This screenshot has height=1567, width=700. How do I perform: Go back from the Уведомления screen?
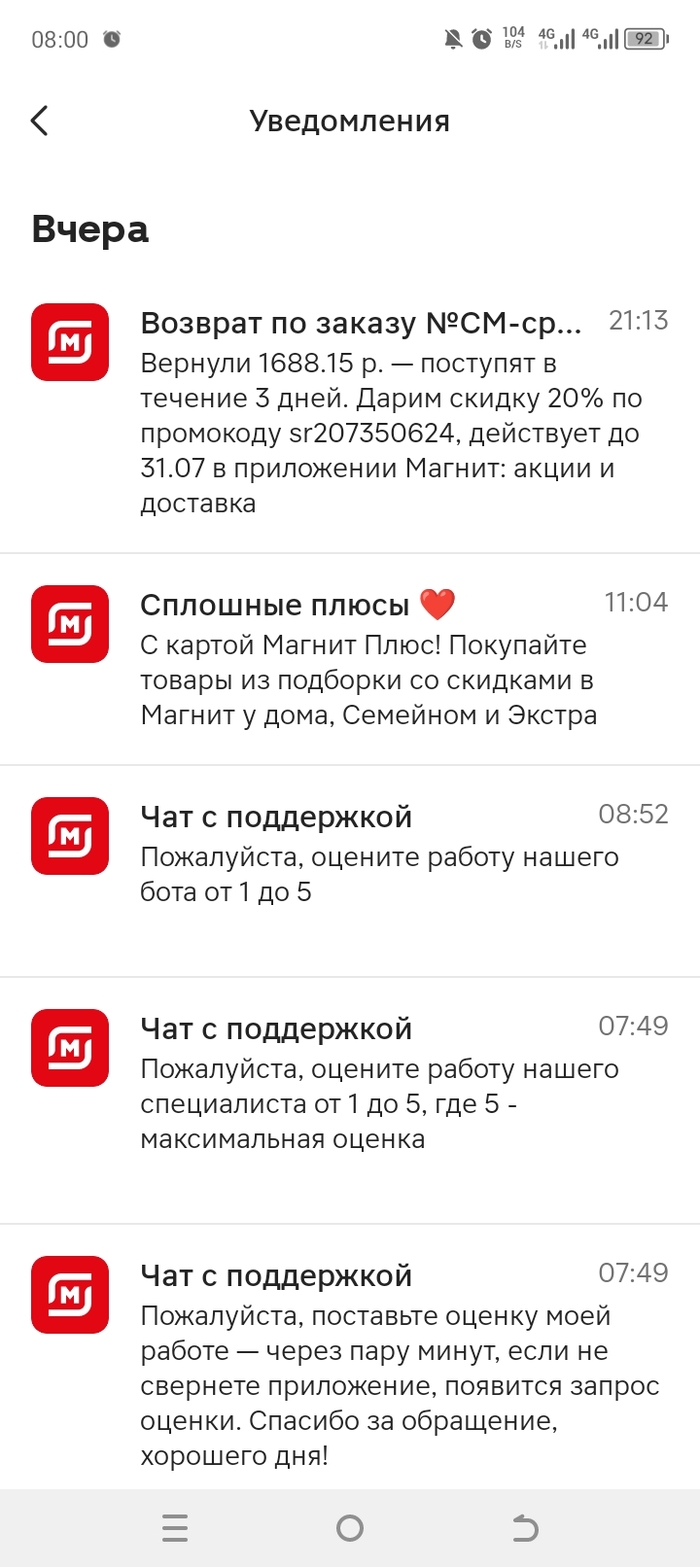(39, 121)
